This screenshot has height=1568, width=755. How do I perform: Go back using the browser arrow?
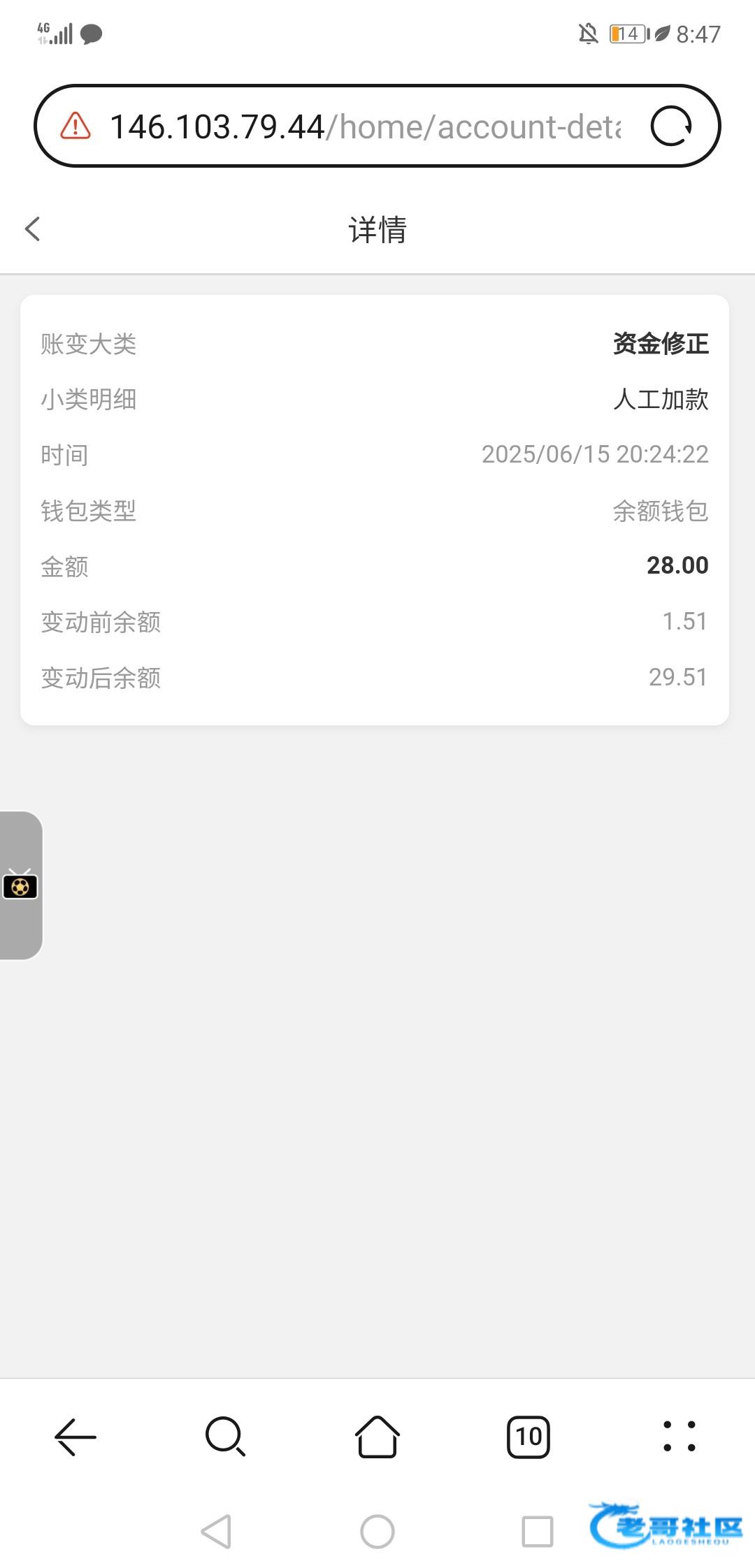coord(75,1437)
